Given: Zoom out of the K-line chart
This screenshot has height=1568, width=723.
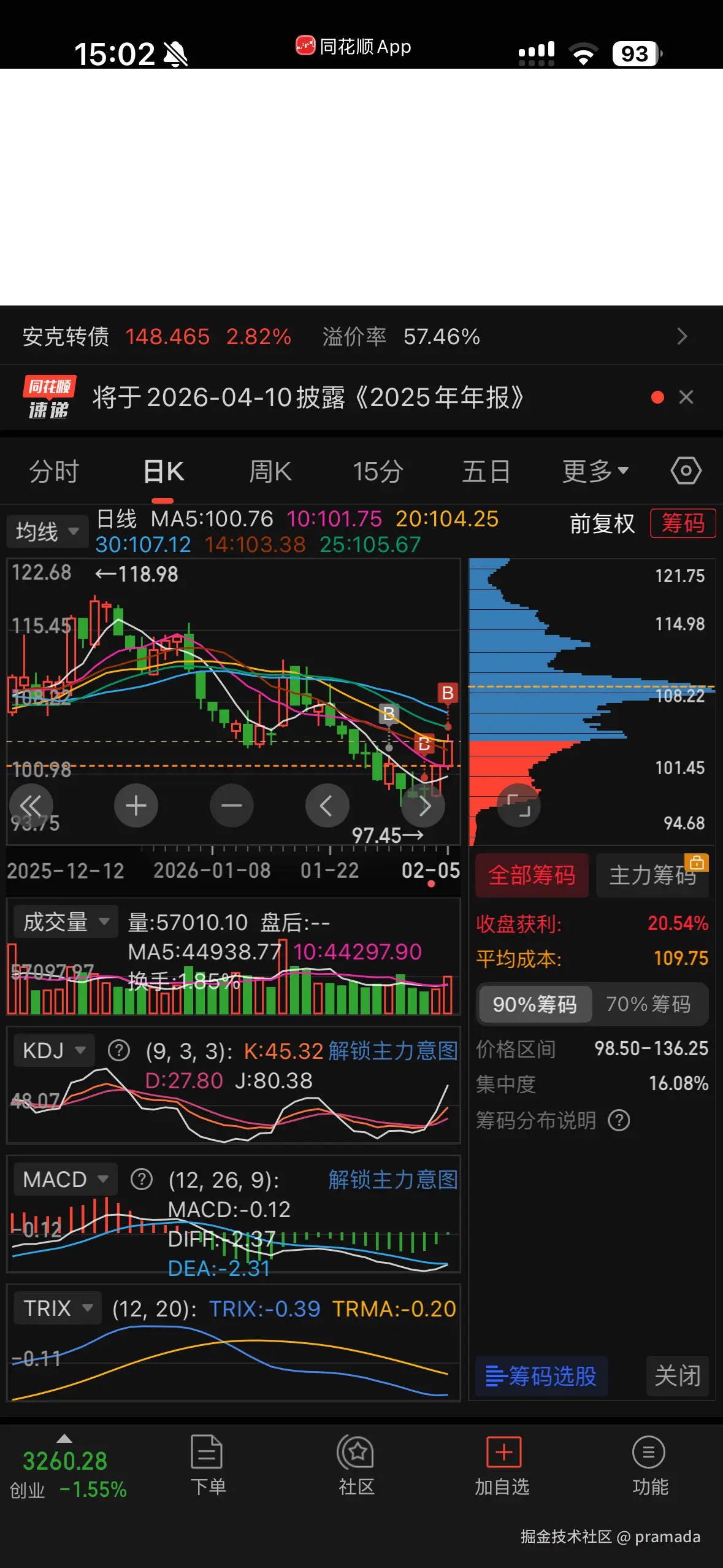Looking at the screenshot, I should coord(231,806).
